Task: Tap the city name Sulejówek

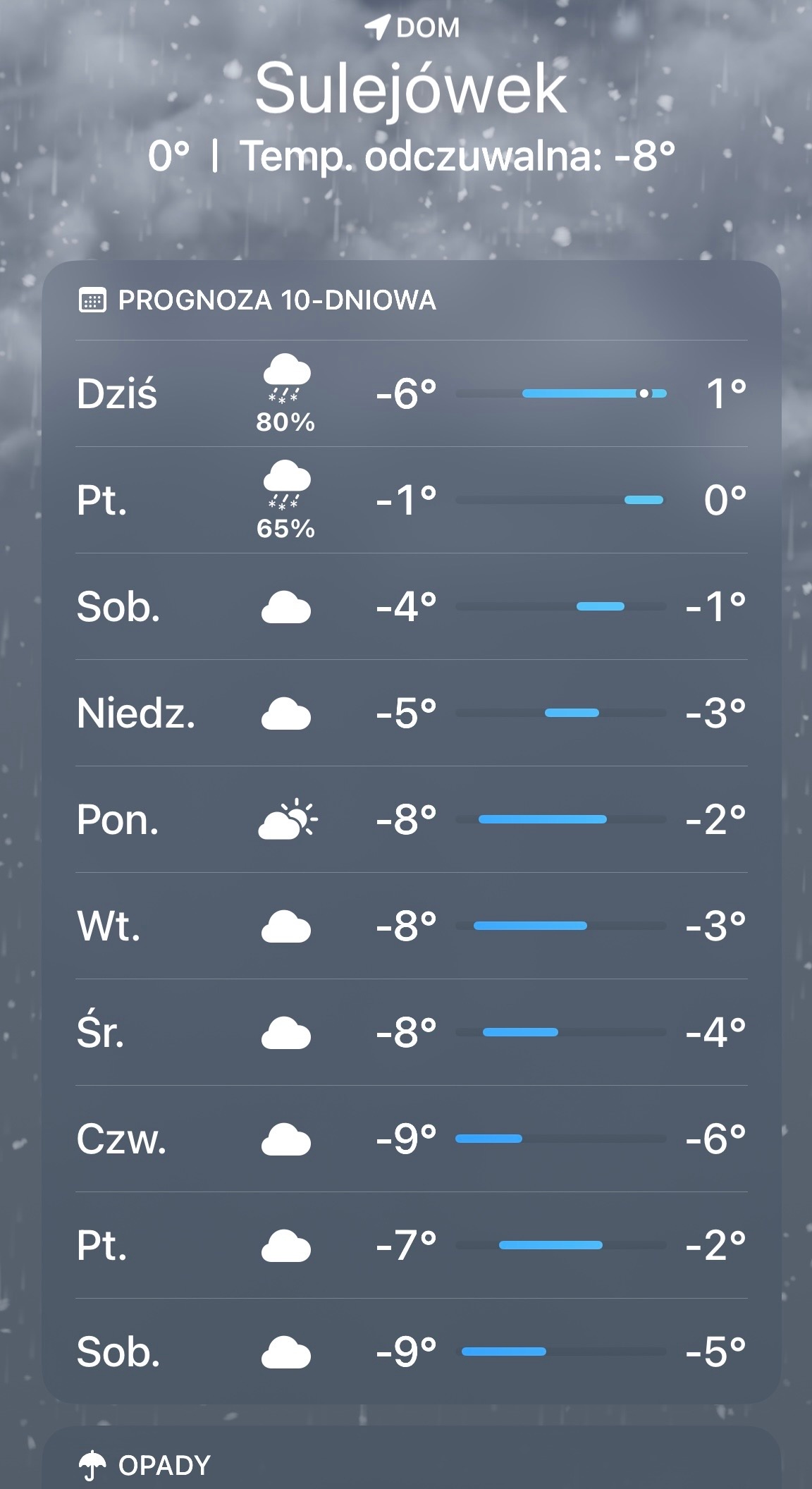Action: tap(406, 90)
